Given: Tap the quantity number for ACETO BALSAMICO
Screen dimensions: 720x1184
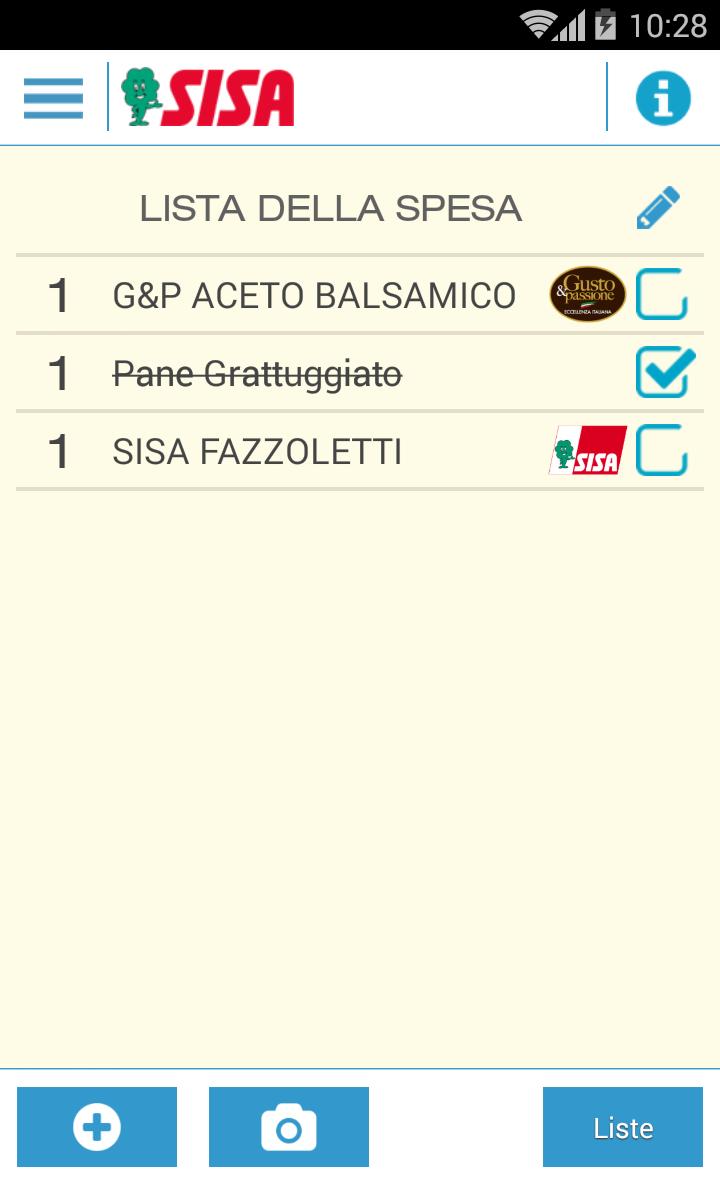Looking at the screenshot, I should 60,295.
